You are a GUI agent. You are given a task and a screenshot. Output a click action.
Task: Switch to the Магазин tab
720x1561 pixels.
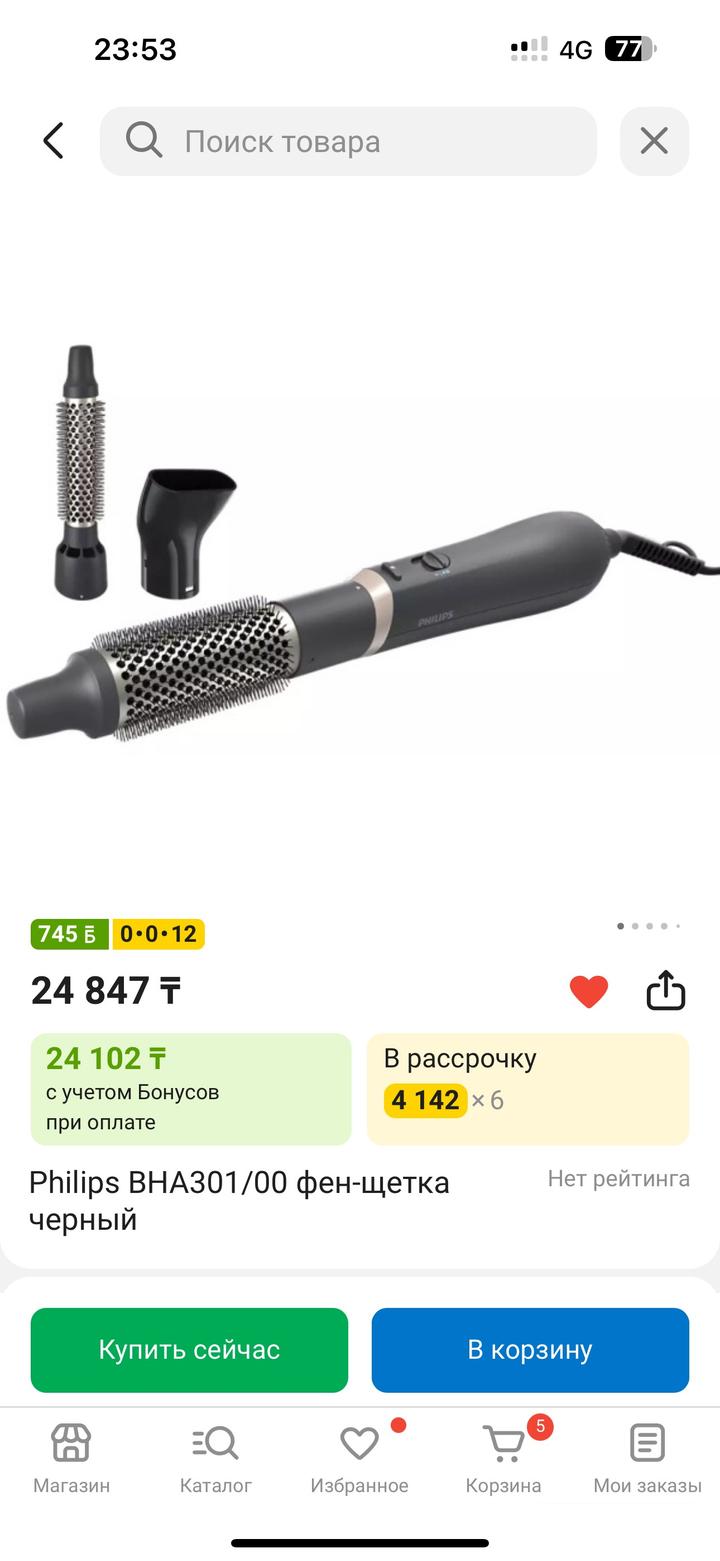click(72, 1458)
